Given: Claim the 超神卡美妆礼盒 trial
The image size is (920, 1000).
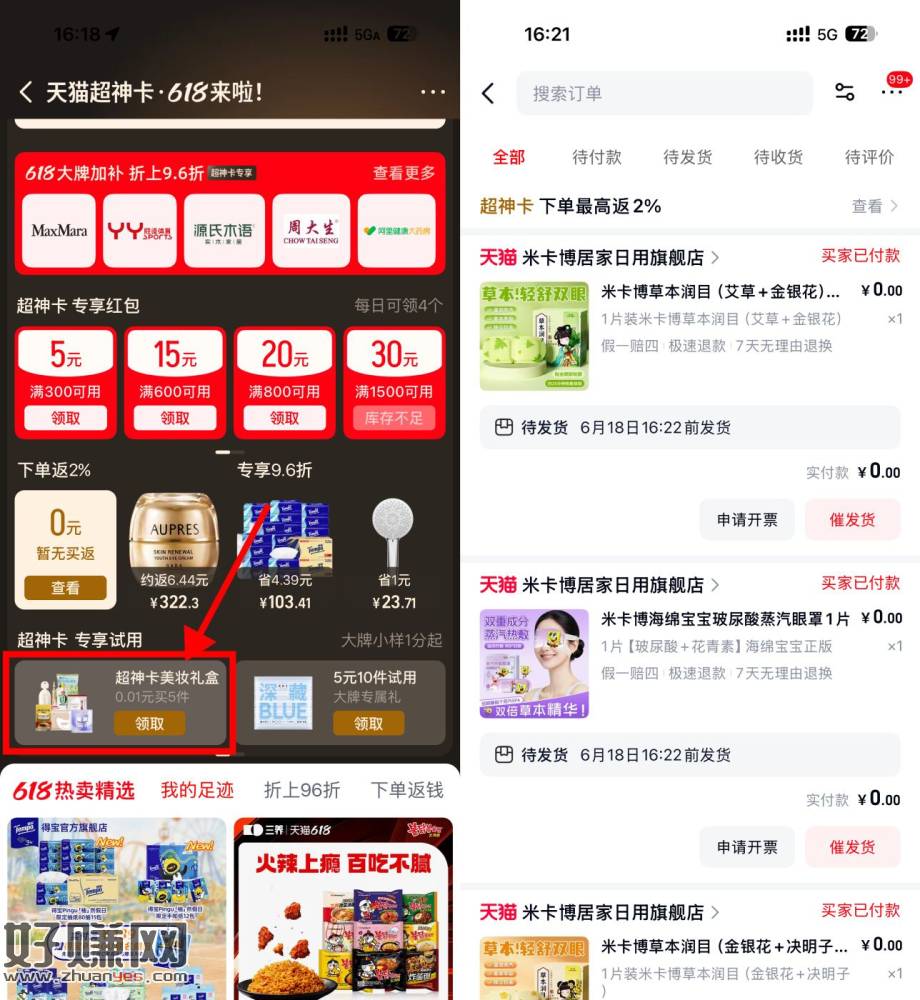Looking at the screenshot, I should coord(150,723).
